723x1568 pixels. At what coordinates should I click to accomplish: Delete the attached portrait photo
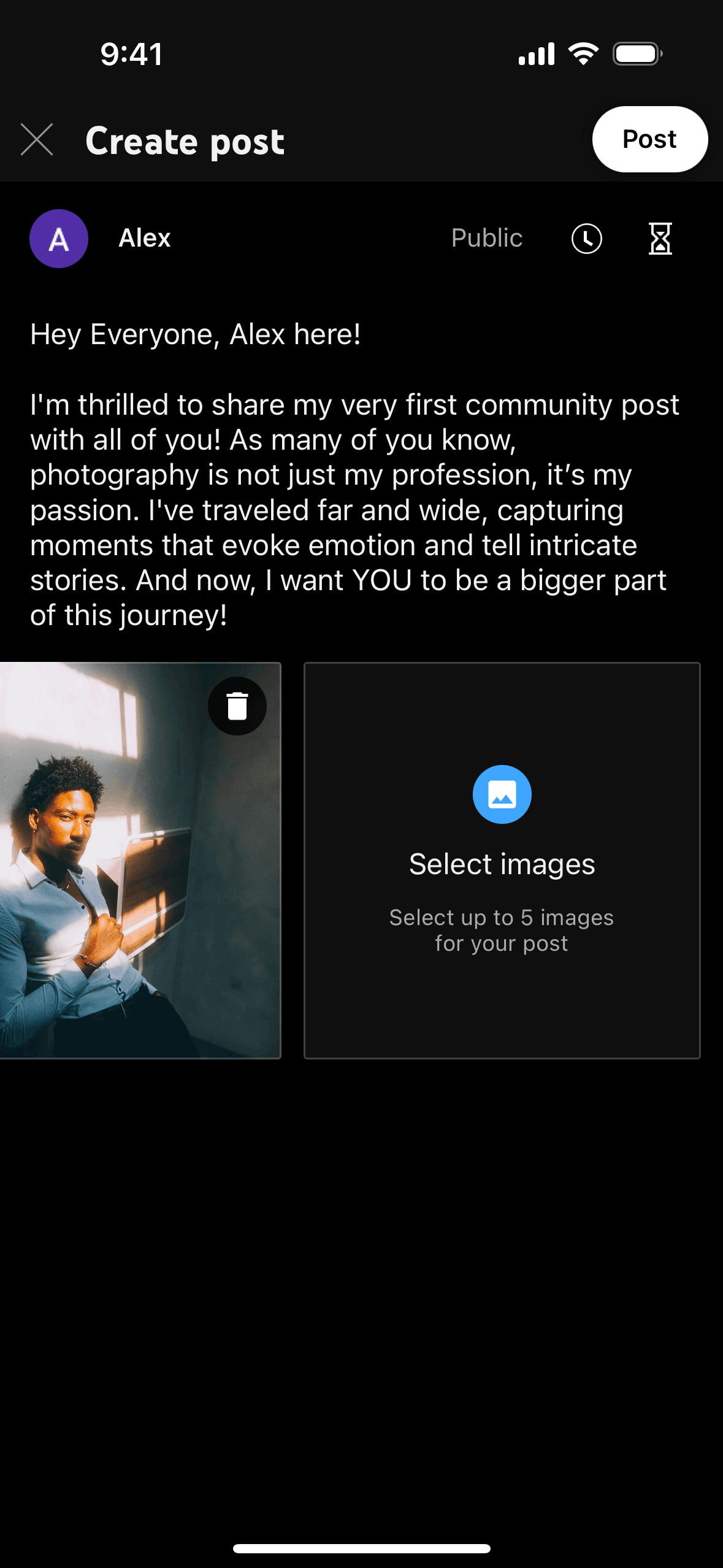click(237, 706)
